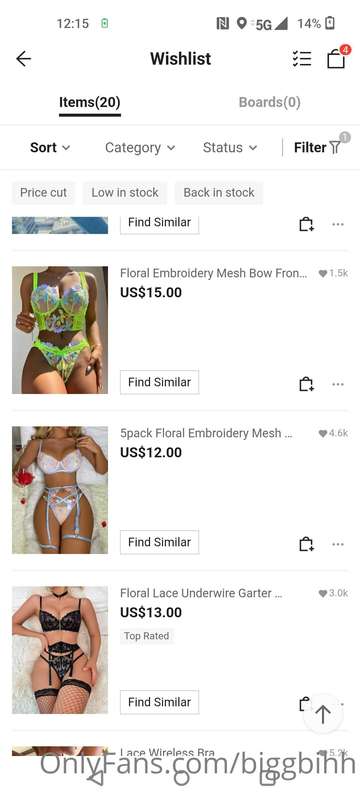This screenshot has height=800, width=360.
Task: Open more options for the 5pack Floral item
Action: pyautogui.click(x=338, y=544)
